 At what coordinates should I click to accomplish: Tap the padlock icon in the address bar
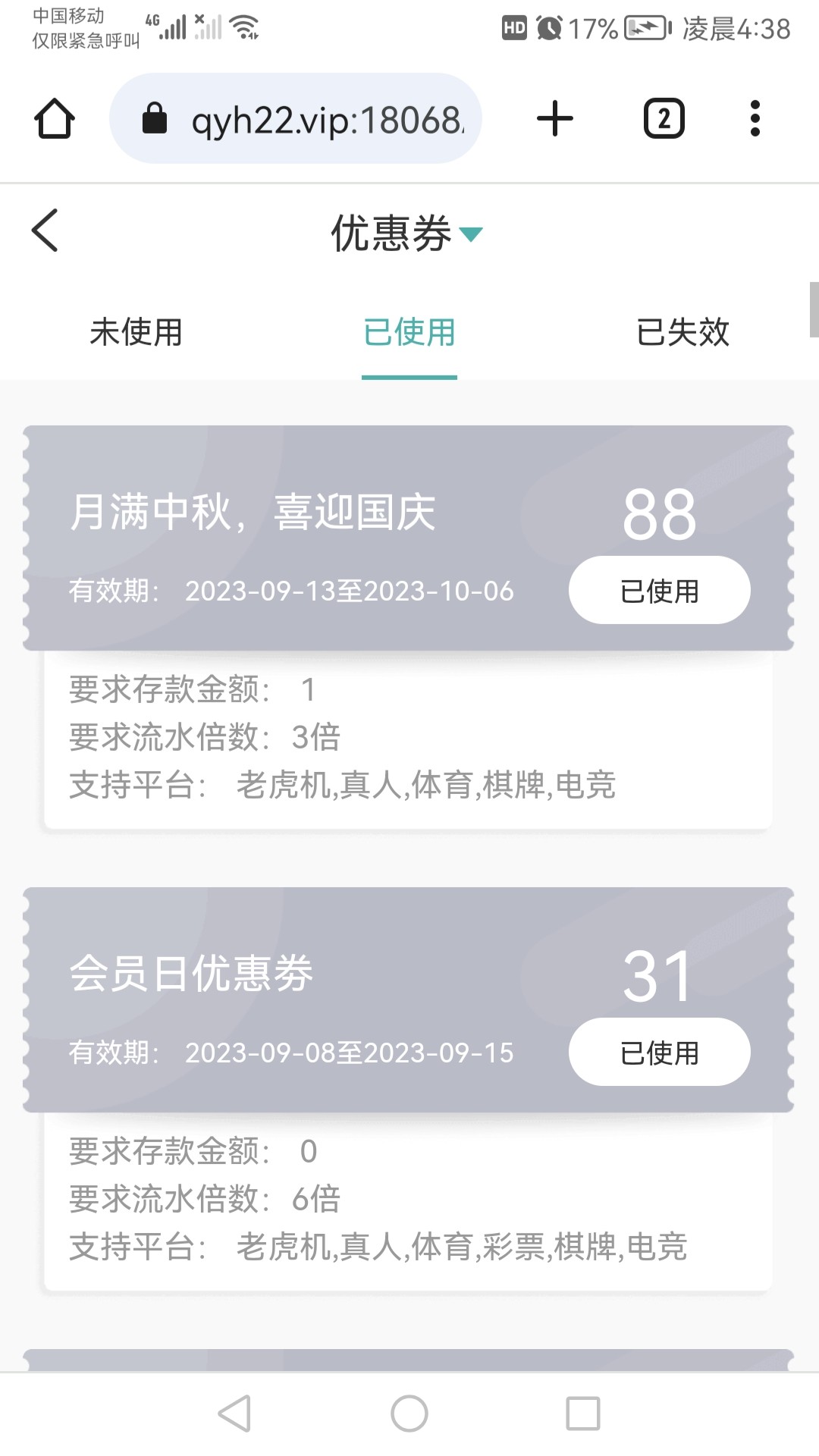click(x=155, y=118)
